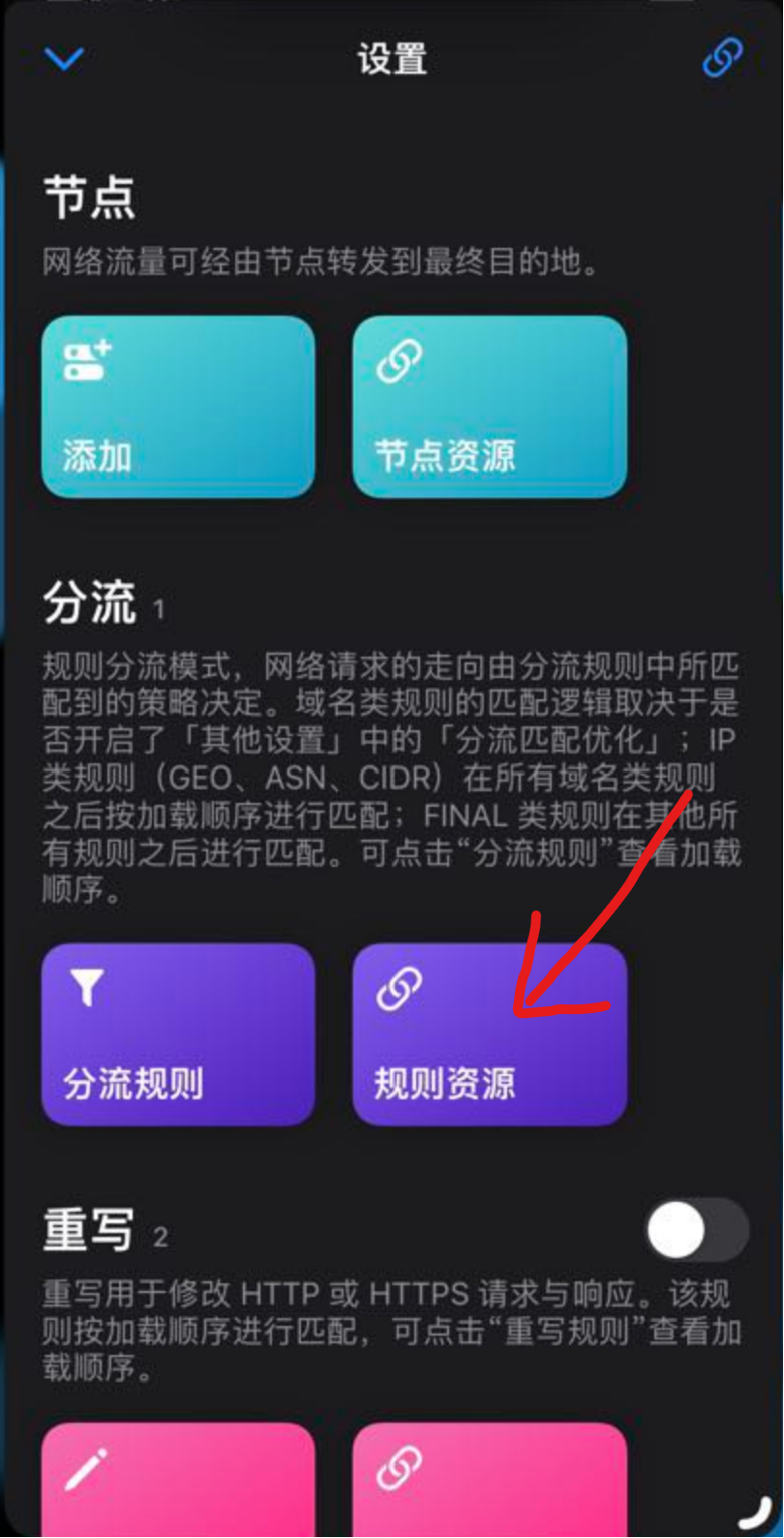Open the 添加 node tile
This screenshot has height=1538, width=784.
pos(178,407)
